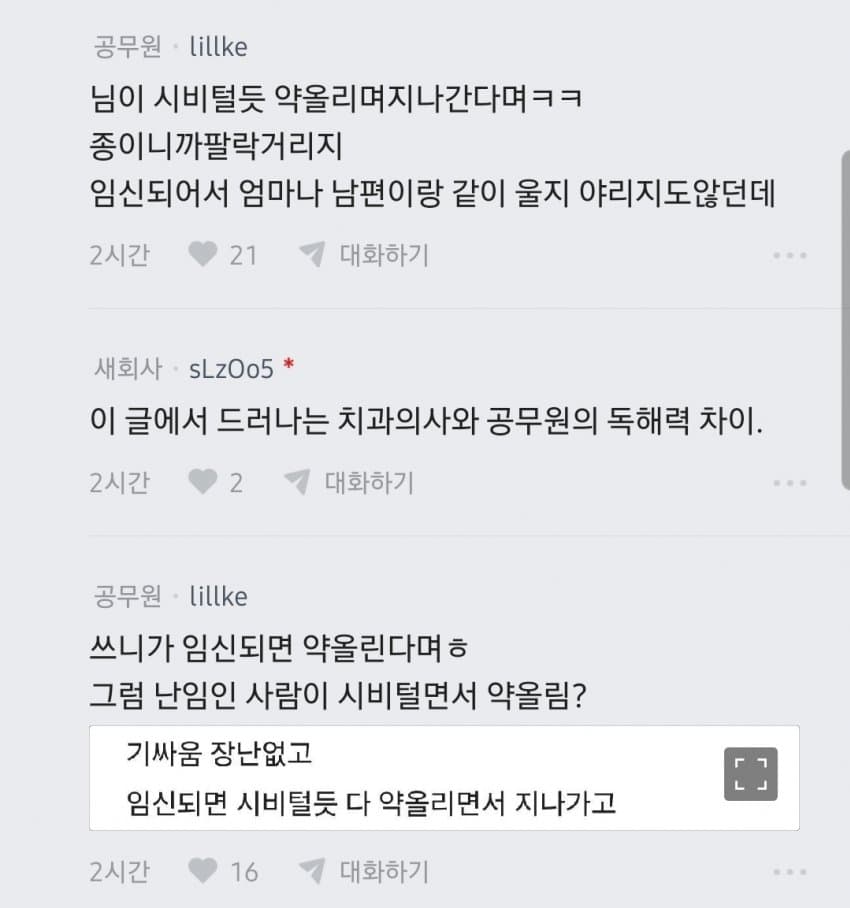Open the overflow menu on sLzOo5's comment

tap(789, 484)
